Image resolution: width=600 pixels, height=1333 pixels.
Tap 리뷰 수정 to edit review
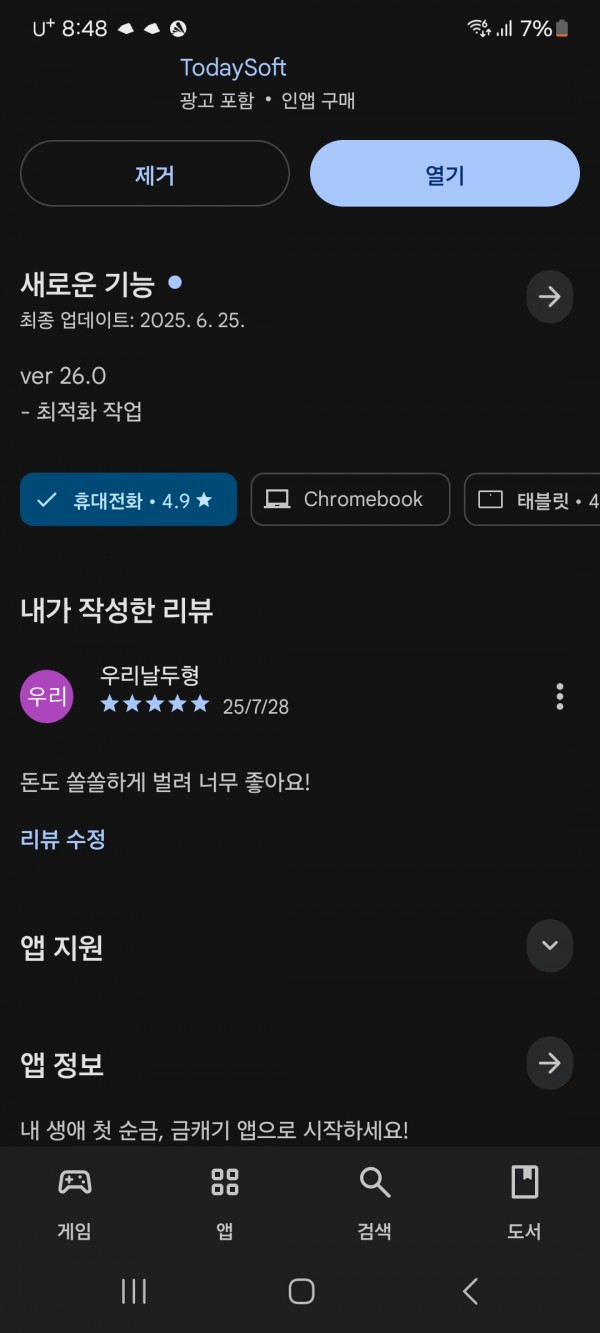tap(63, 839)
